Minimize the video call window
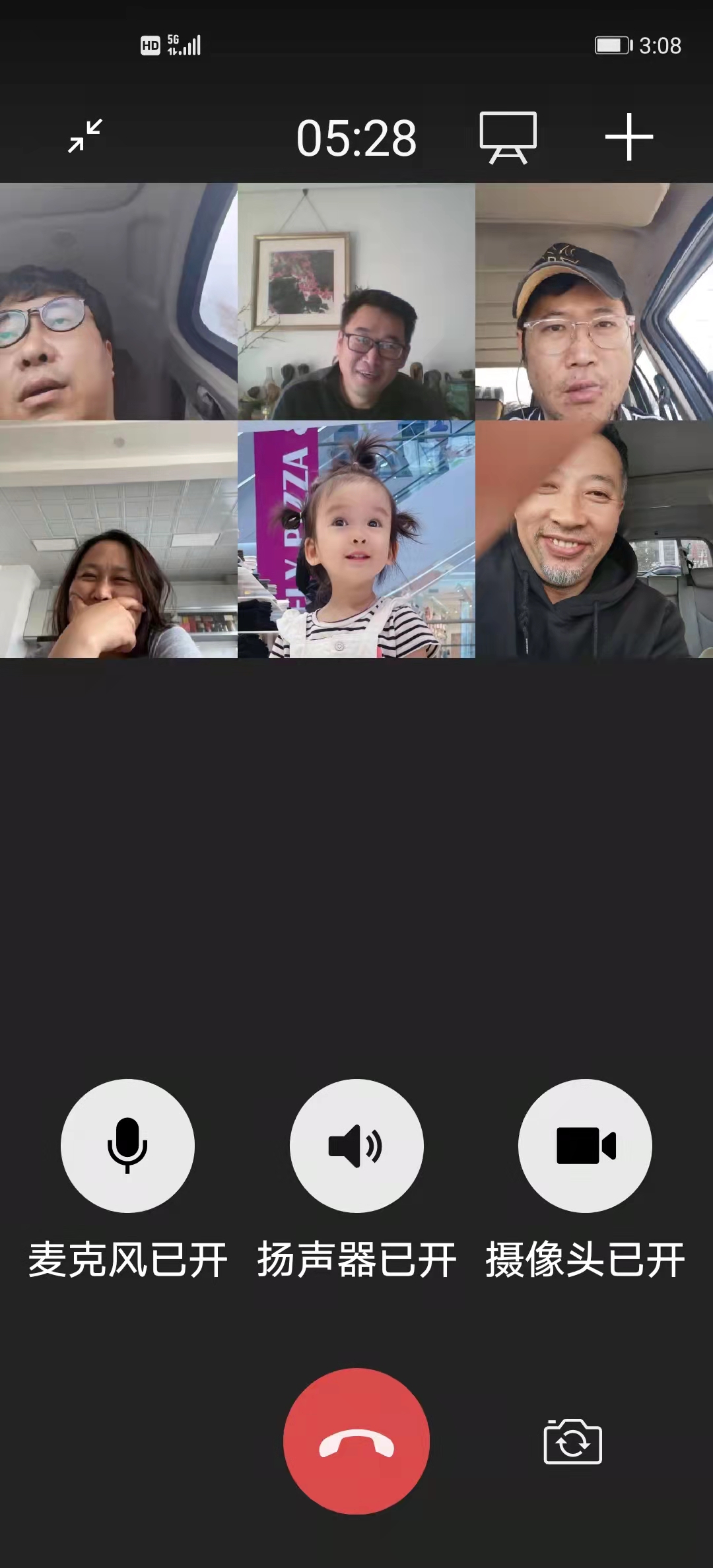This screenshot has height=1568, width=713. click(85, 136)
